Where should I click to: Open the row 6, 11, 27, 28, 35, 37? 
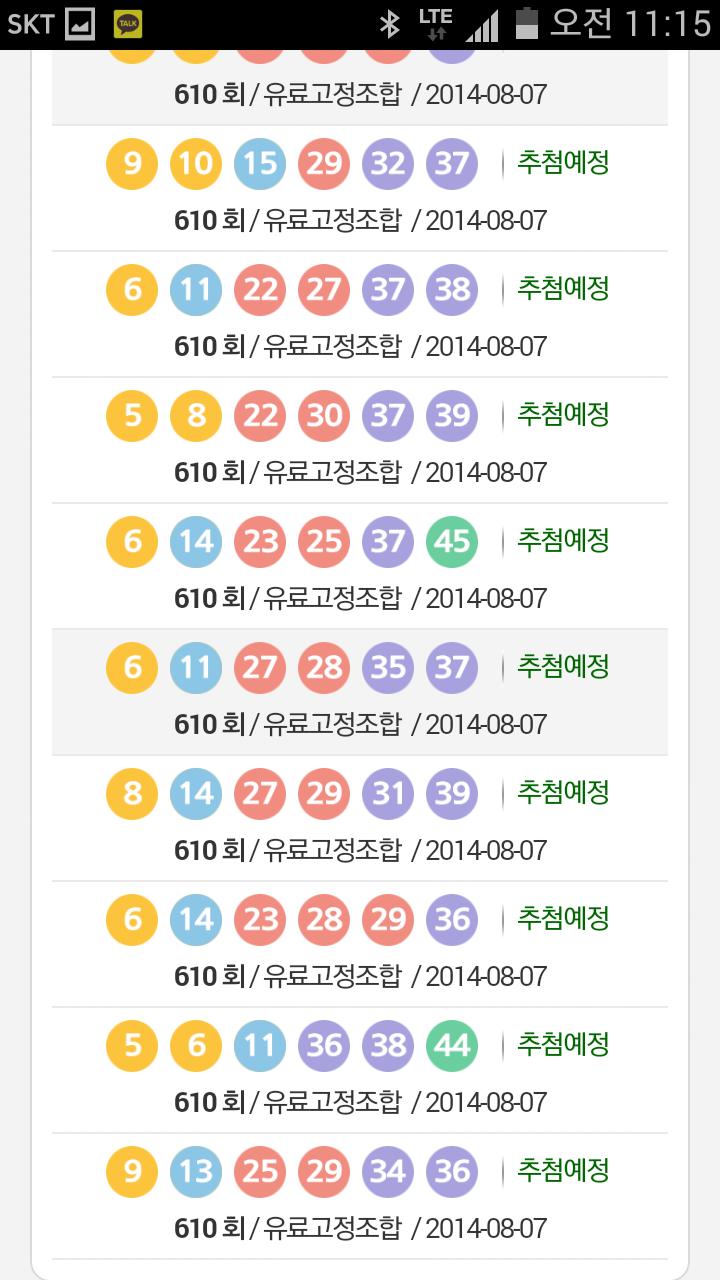click(x=360, y=692)
